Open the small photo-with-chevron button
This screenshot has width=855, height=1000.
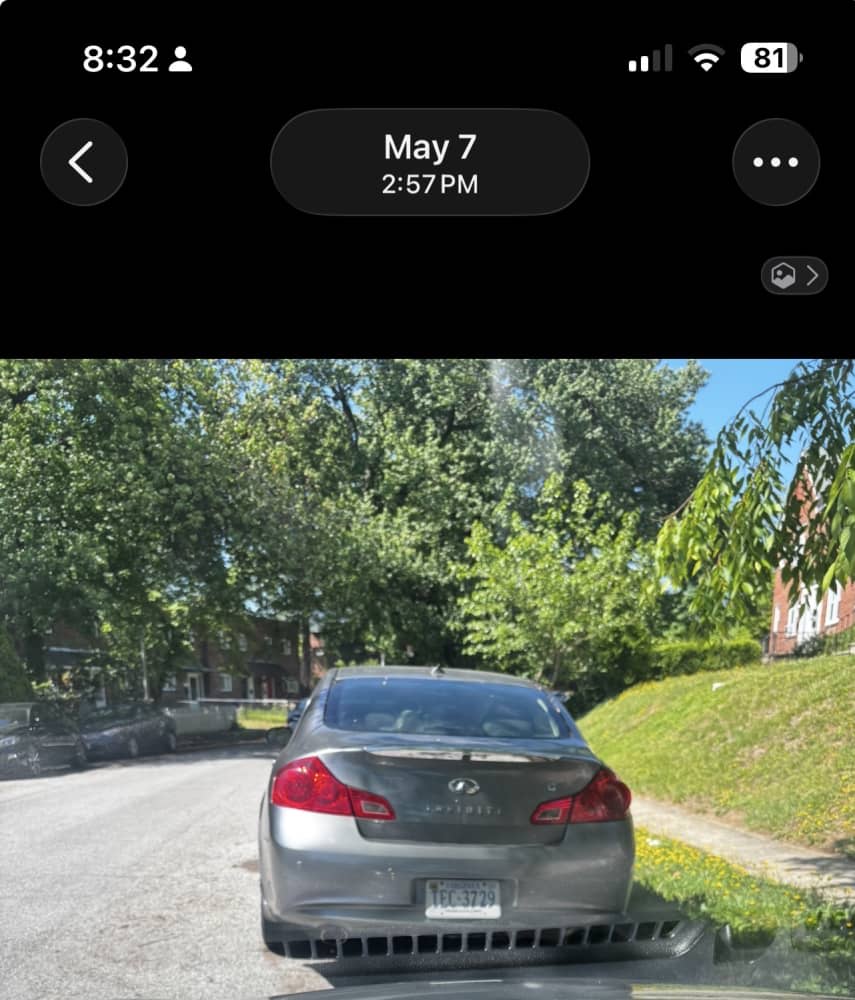[794, 276]
